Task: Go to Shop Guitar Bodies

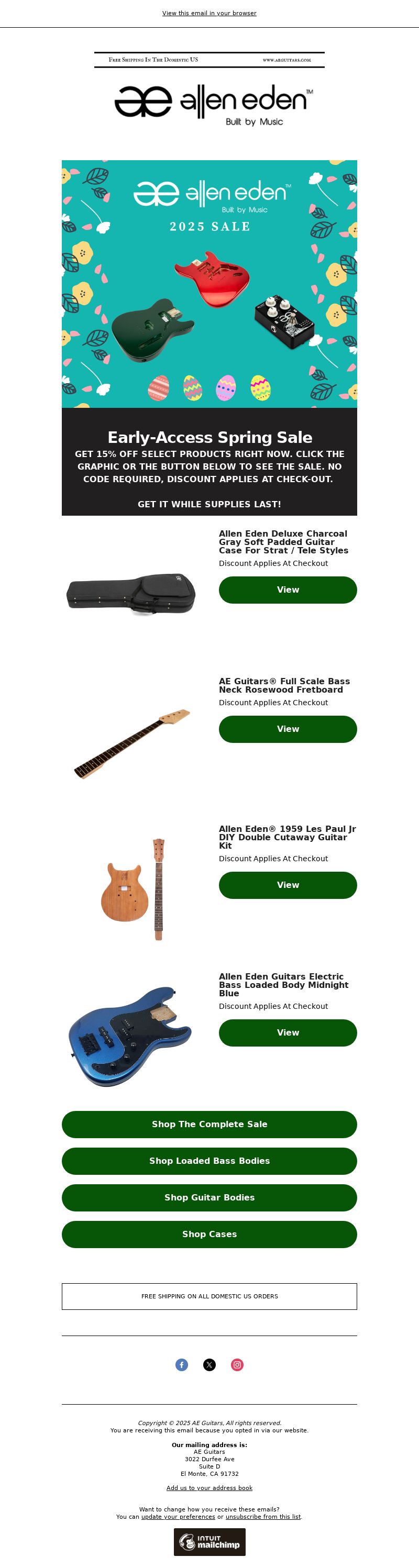Action: (209, 1197)
